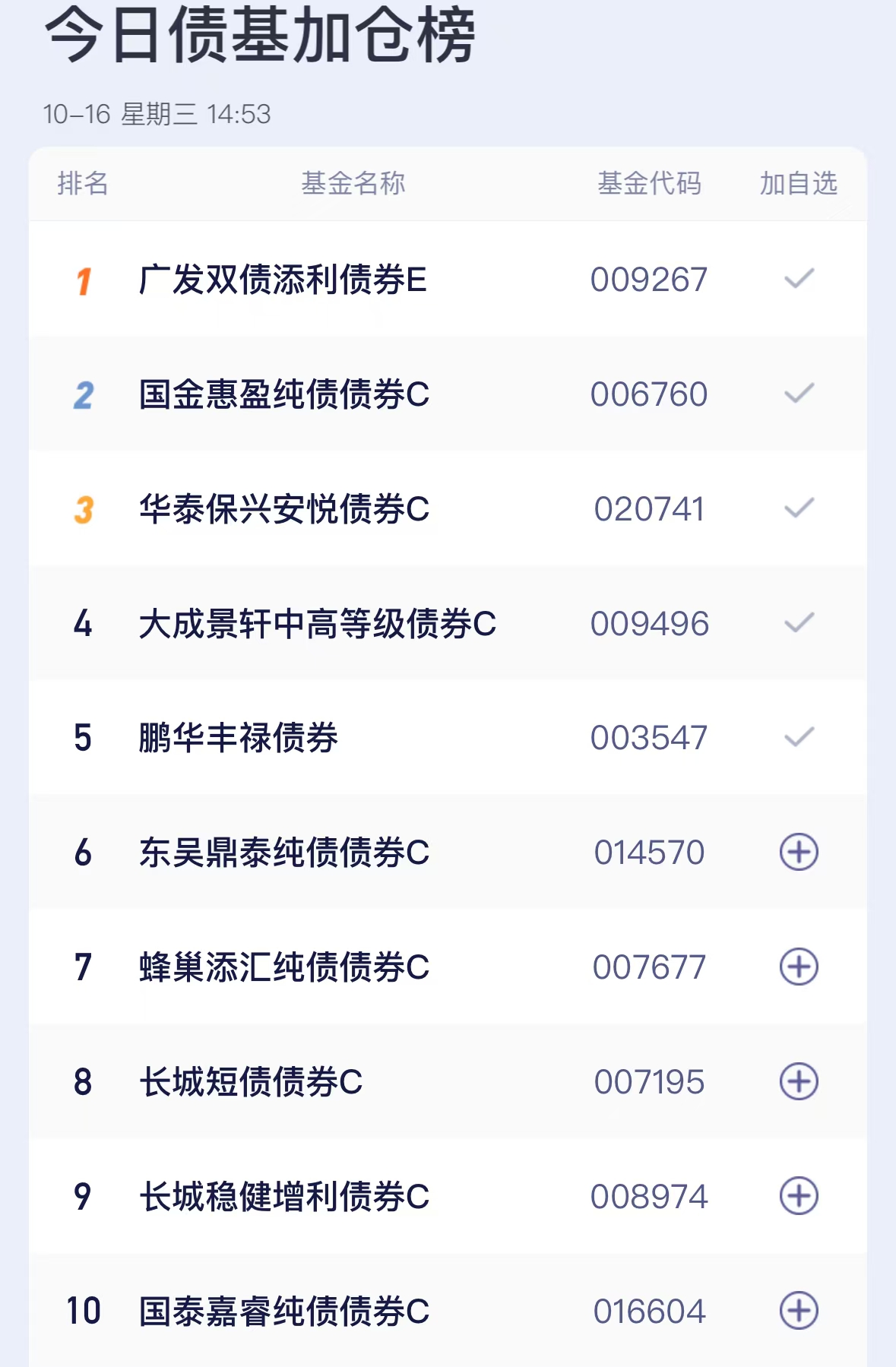Click the 基金名称 column header
Screen dimensions: 896x1367
[354, 183]
